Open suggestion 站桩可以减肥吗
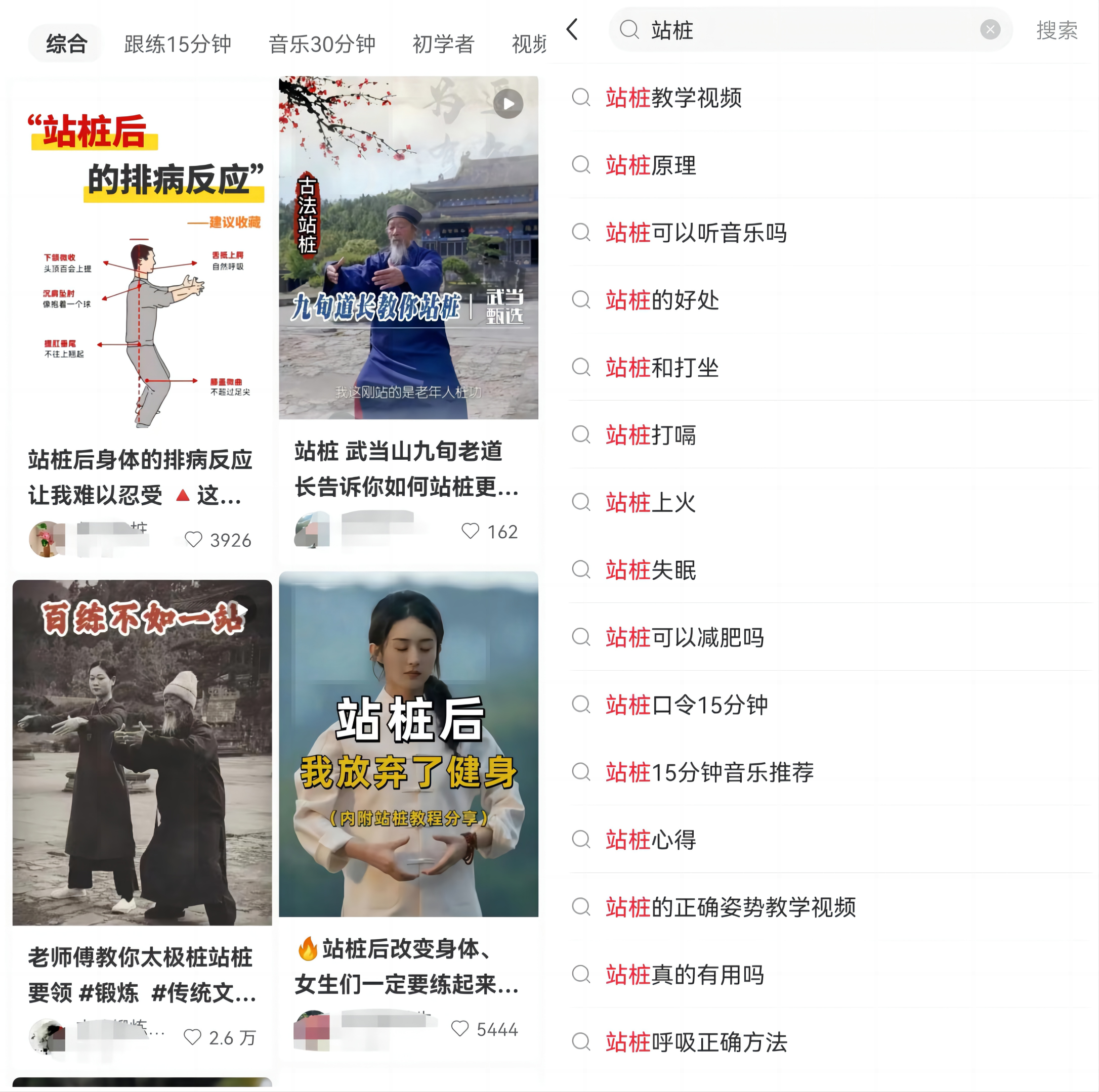 pyautogui.click(x=684, y=638)
